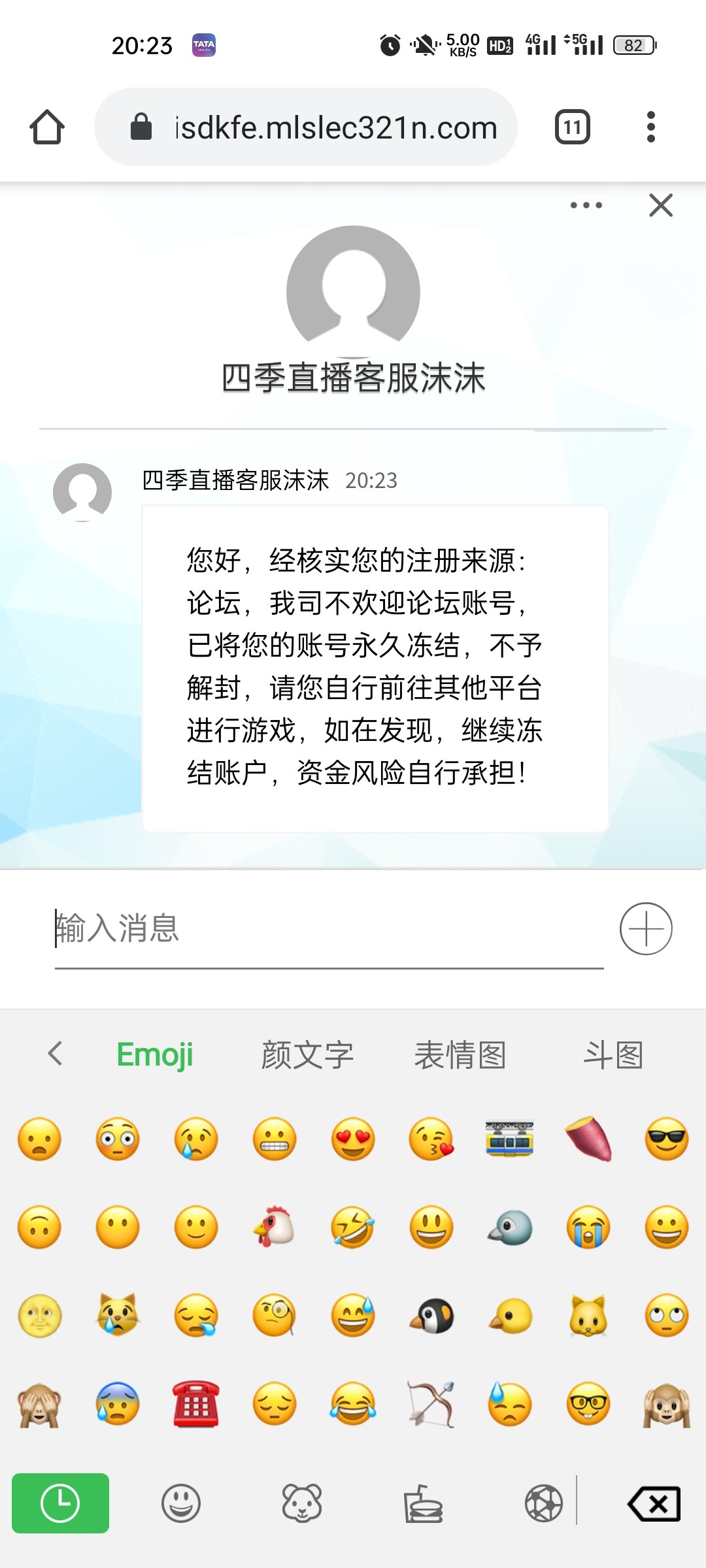
Task: Switch to the 表情图 tab
Action: [460, 1055]
